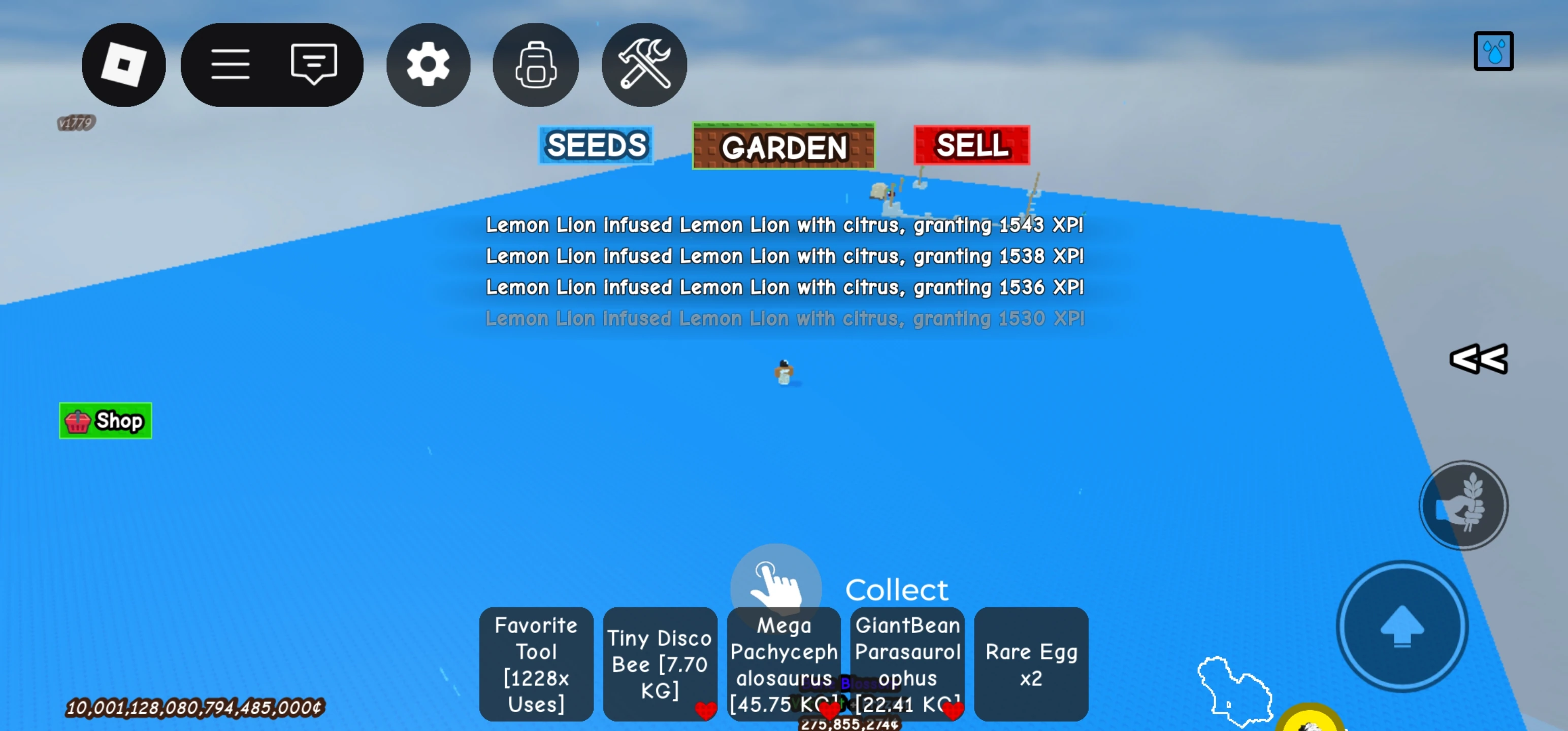
Task: Select Mega Pachycephalosaurus hotbar slot
Action: pyautogui.click(x=783, y=664)
